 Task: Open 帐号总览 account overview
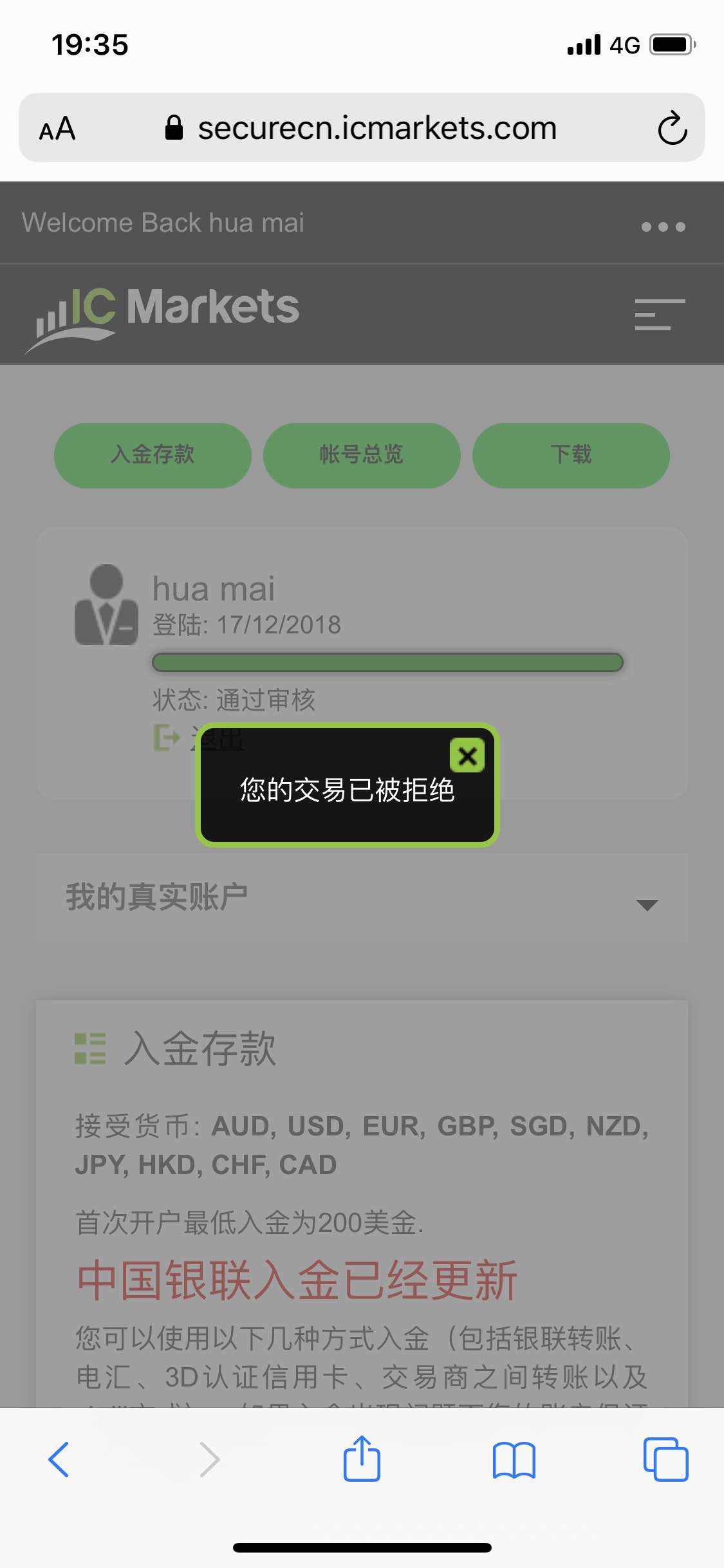[362, 455]
